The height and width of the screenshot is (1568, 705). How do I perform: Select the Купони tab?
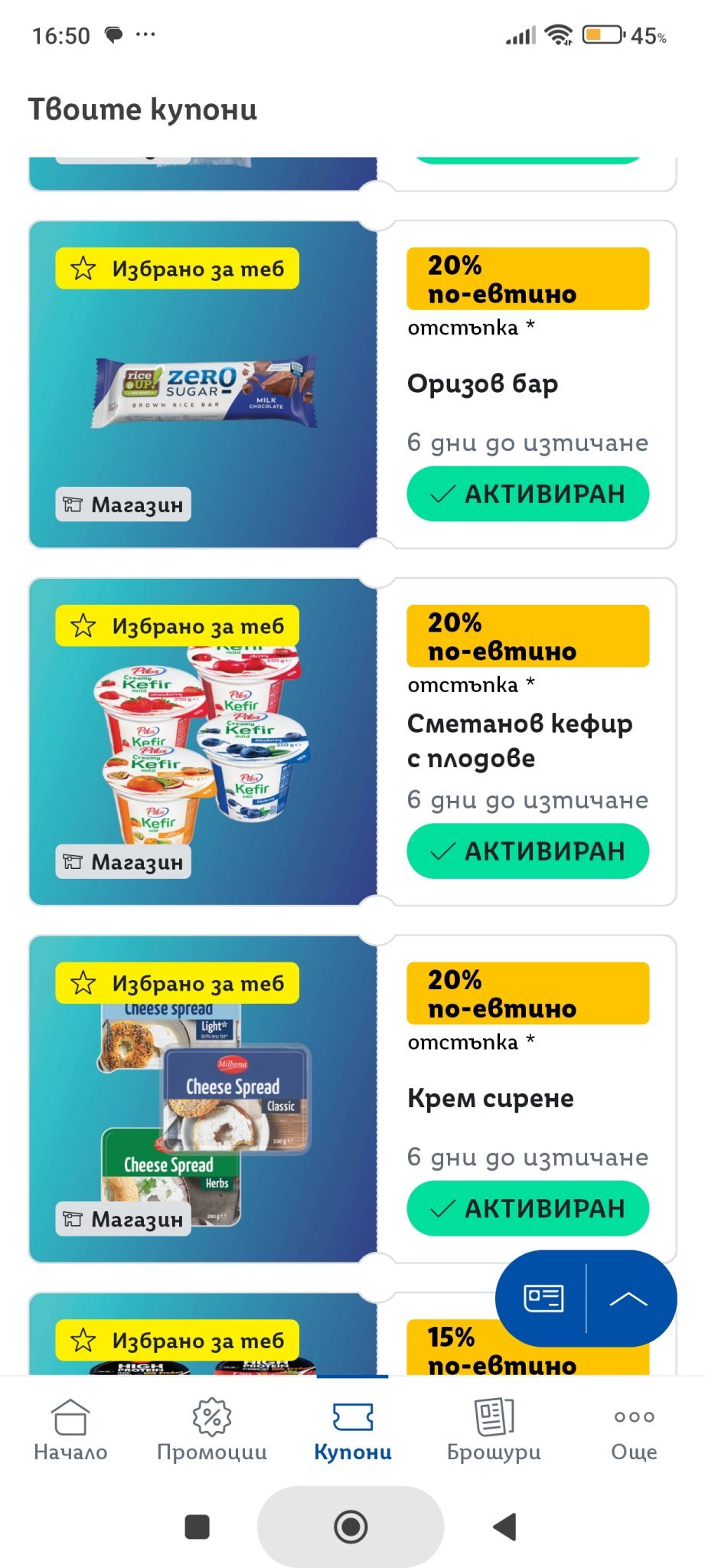click(x=353, y=1429)
